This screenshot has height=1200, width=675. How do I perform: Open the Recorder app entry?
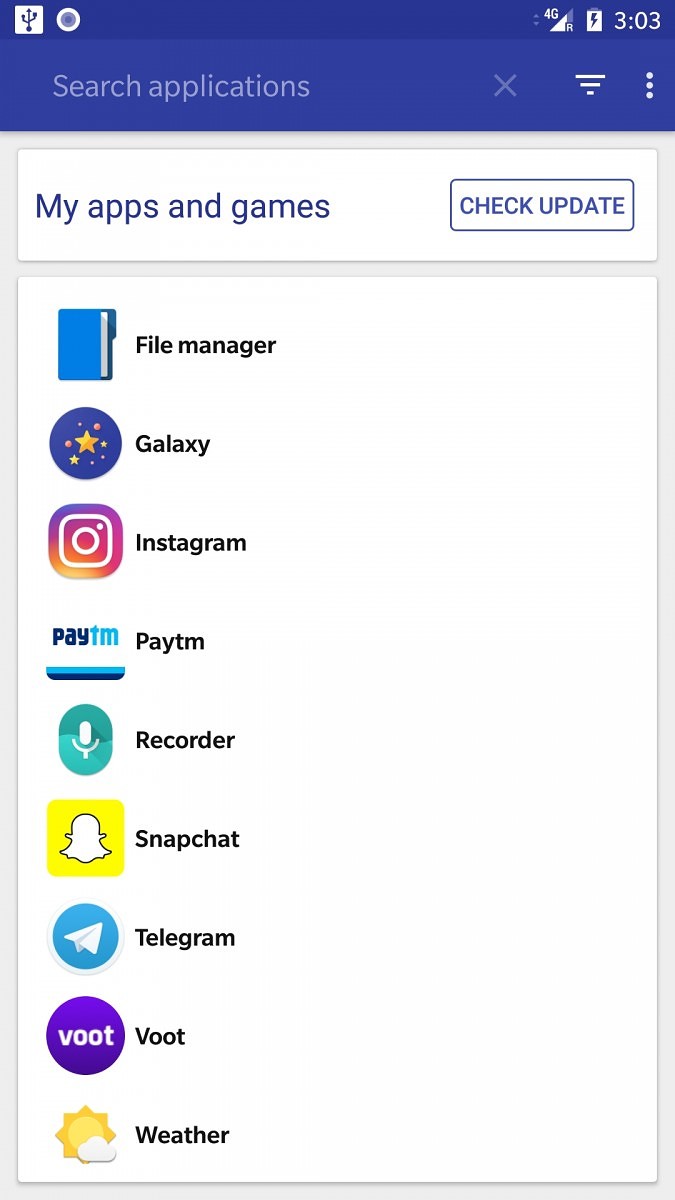pyautogui.click(x=337, y=740)
